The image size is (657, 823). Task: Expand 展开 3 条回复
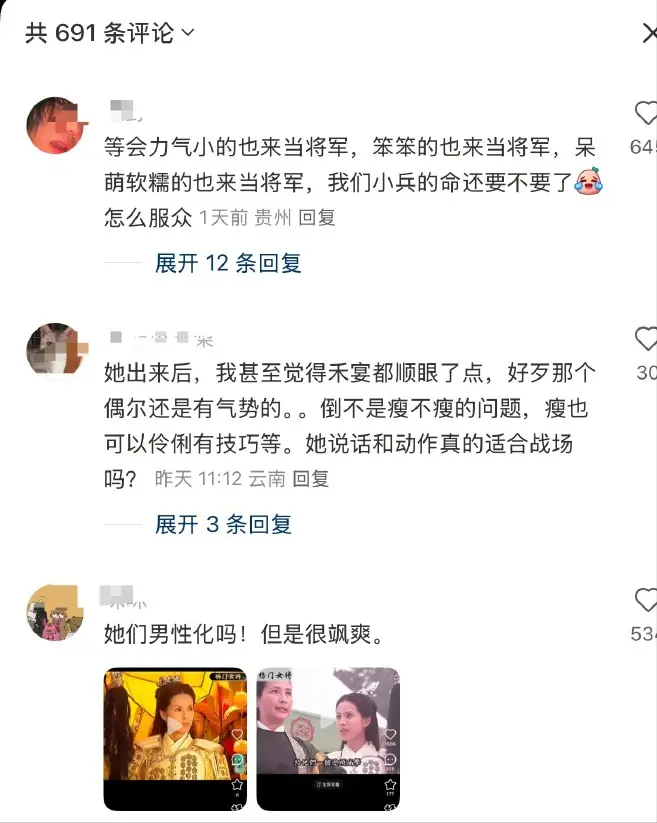223,524
